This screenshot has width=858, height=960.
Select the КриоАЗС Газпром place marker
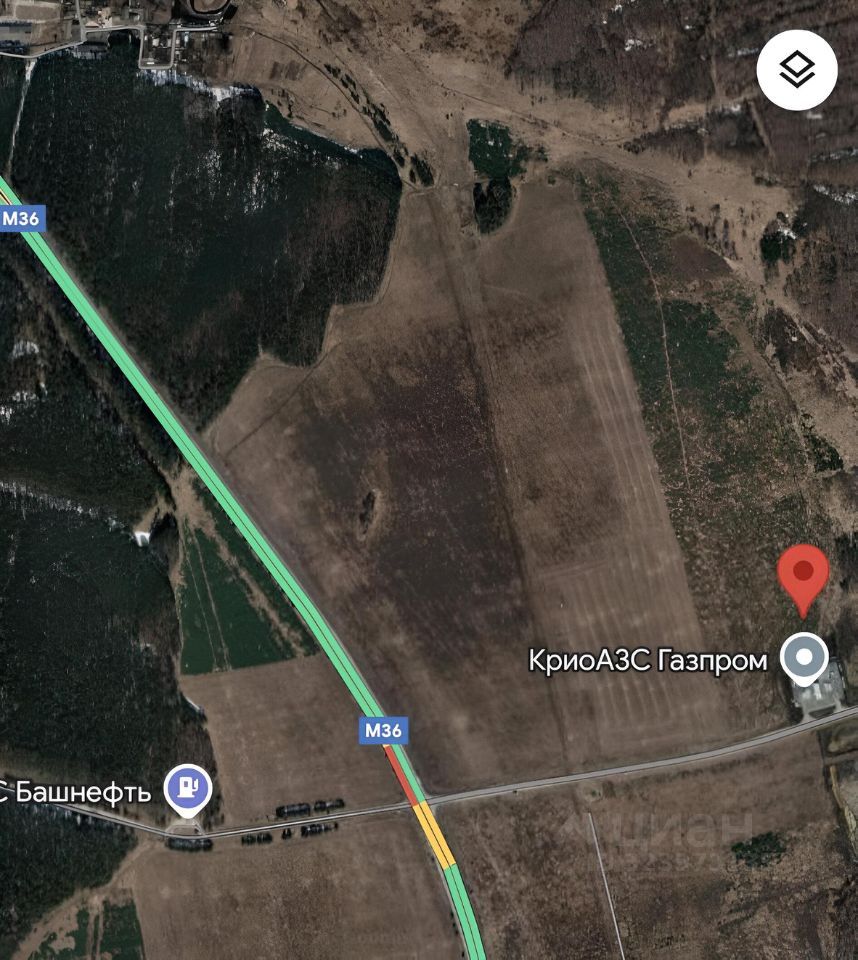pos(804,658)
